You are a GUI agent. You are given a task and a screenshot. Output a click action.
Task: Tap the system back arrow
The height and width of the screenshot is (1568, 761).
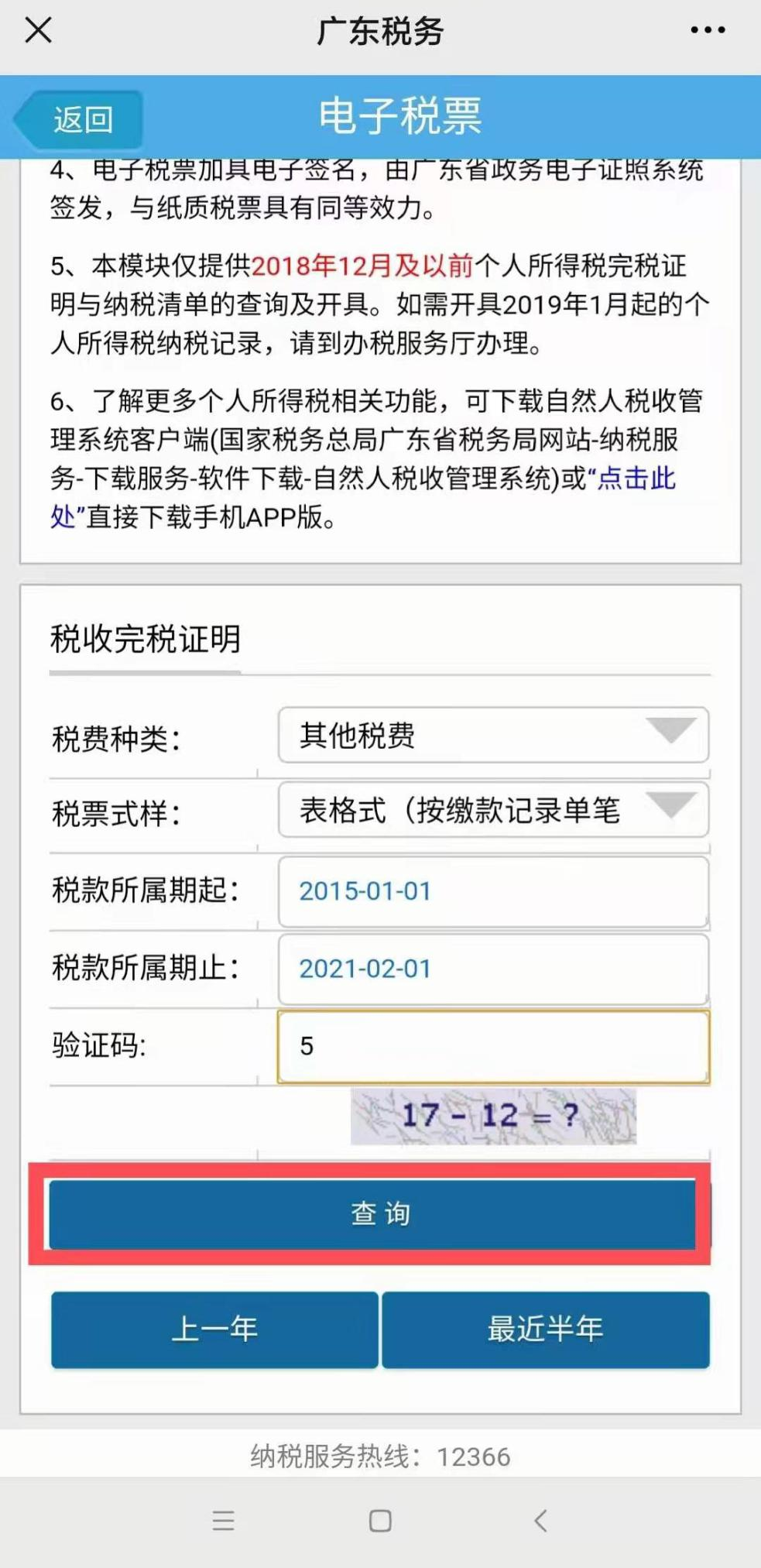point(540,1520)
